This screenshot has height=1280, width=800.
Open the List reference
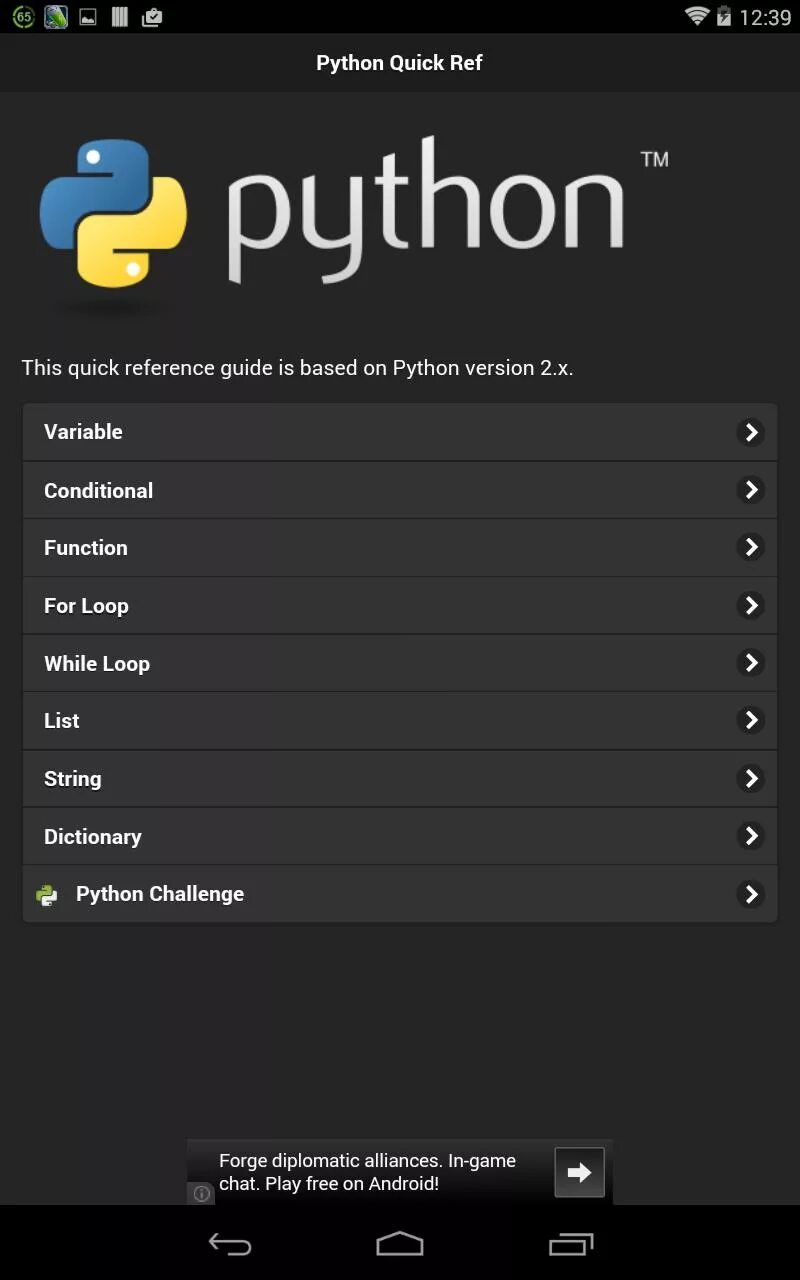(400, 720)
